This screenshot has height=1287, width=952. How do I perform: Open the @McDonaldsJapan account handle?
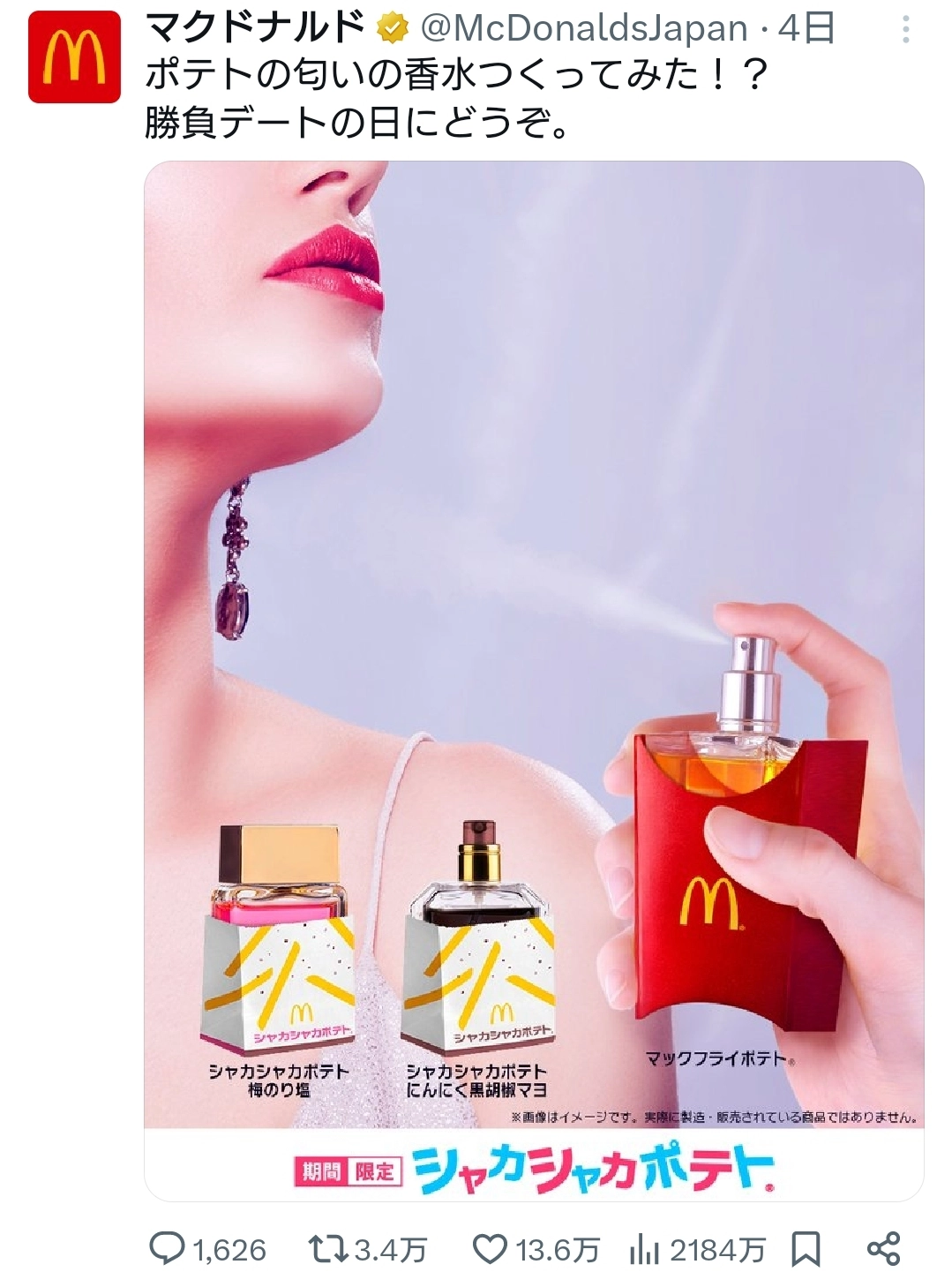click(x=583, y=29)
